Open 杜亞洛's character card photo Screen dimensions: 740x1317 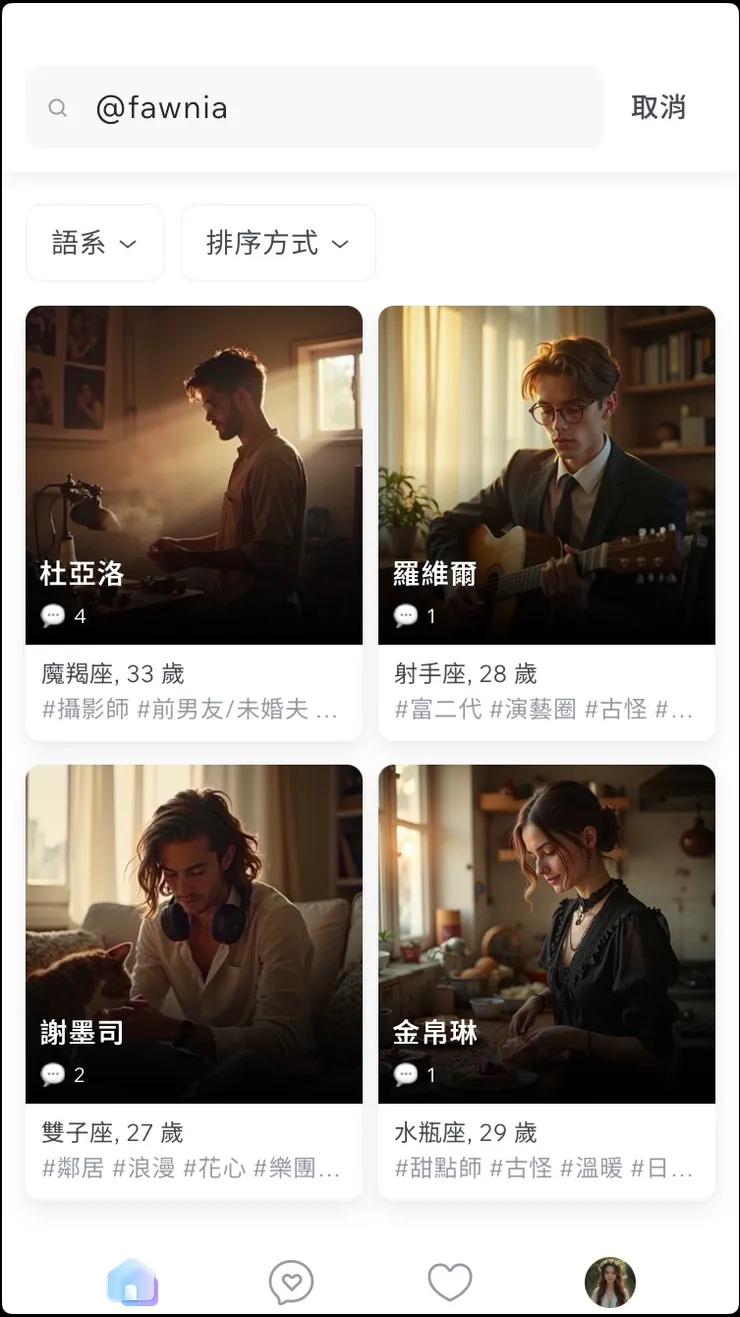click(x=194, y=450)
